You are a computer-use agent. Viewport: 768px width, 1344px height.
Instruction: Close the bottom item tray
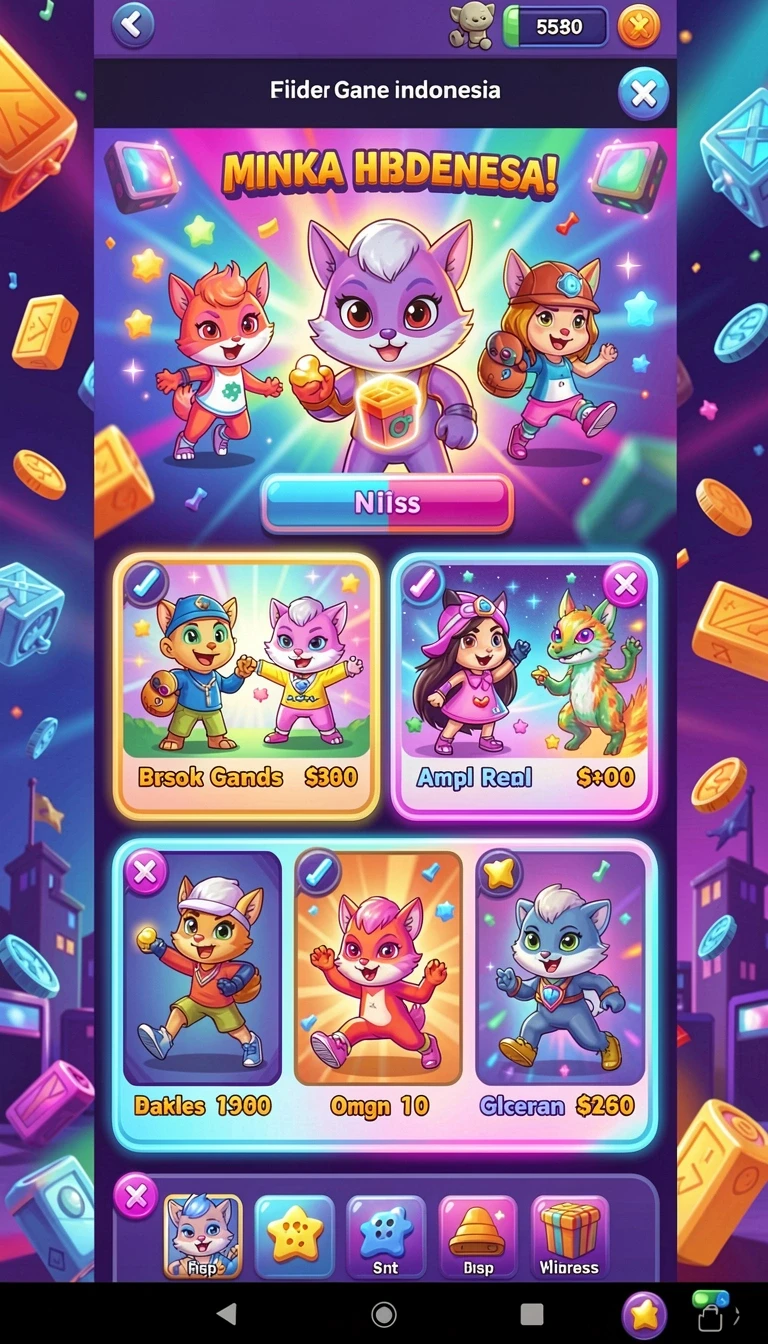136,1196
